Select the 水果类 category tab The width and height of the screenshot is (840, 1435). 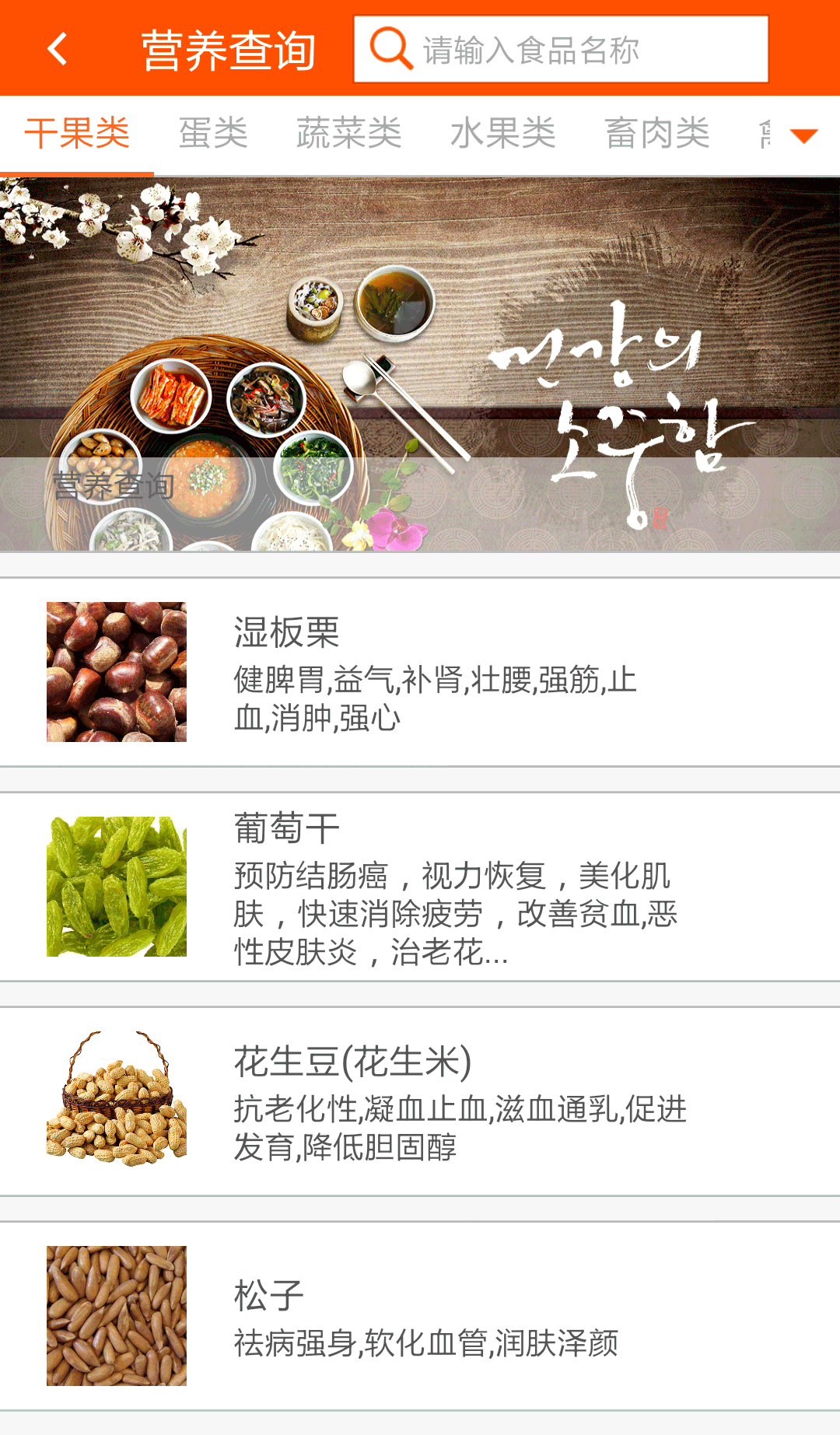point(502,132)
